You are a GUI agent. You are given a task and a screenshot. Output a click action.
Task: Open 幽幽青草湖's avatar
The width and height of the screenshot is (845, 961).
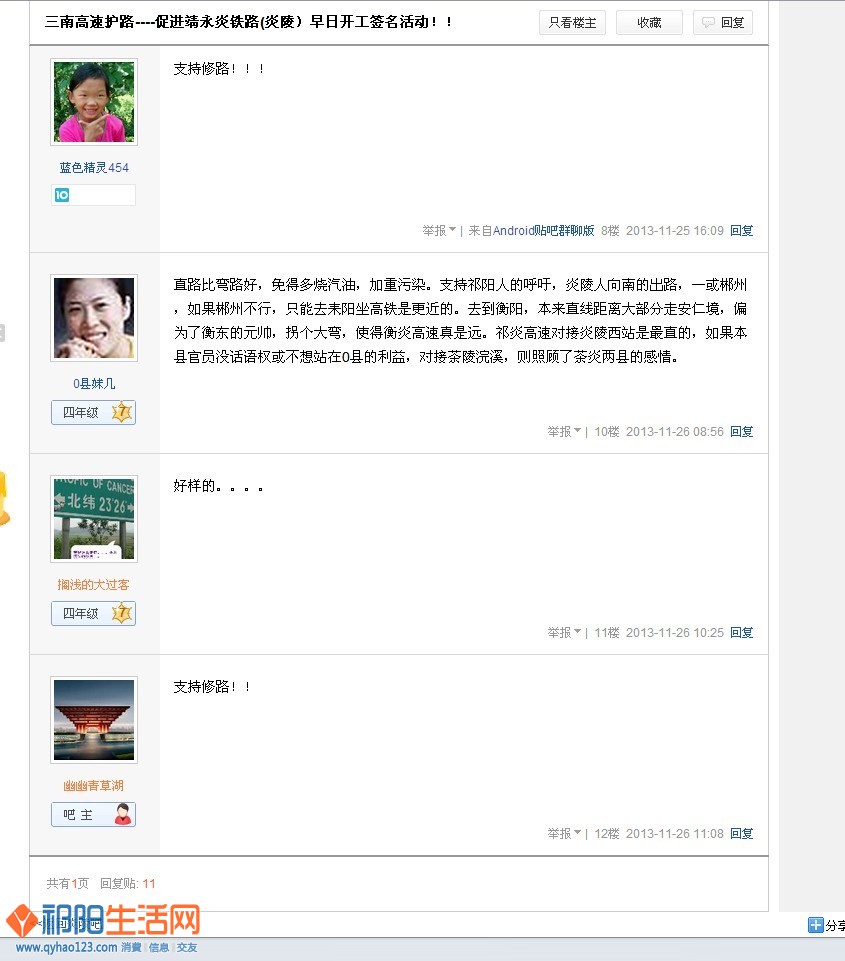click(94, 720)
